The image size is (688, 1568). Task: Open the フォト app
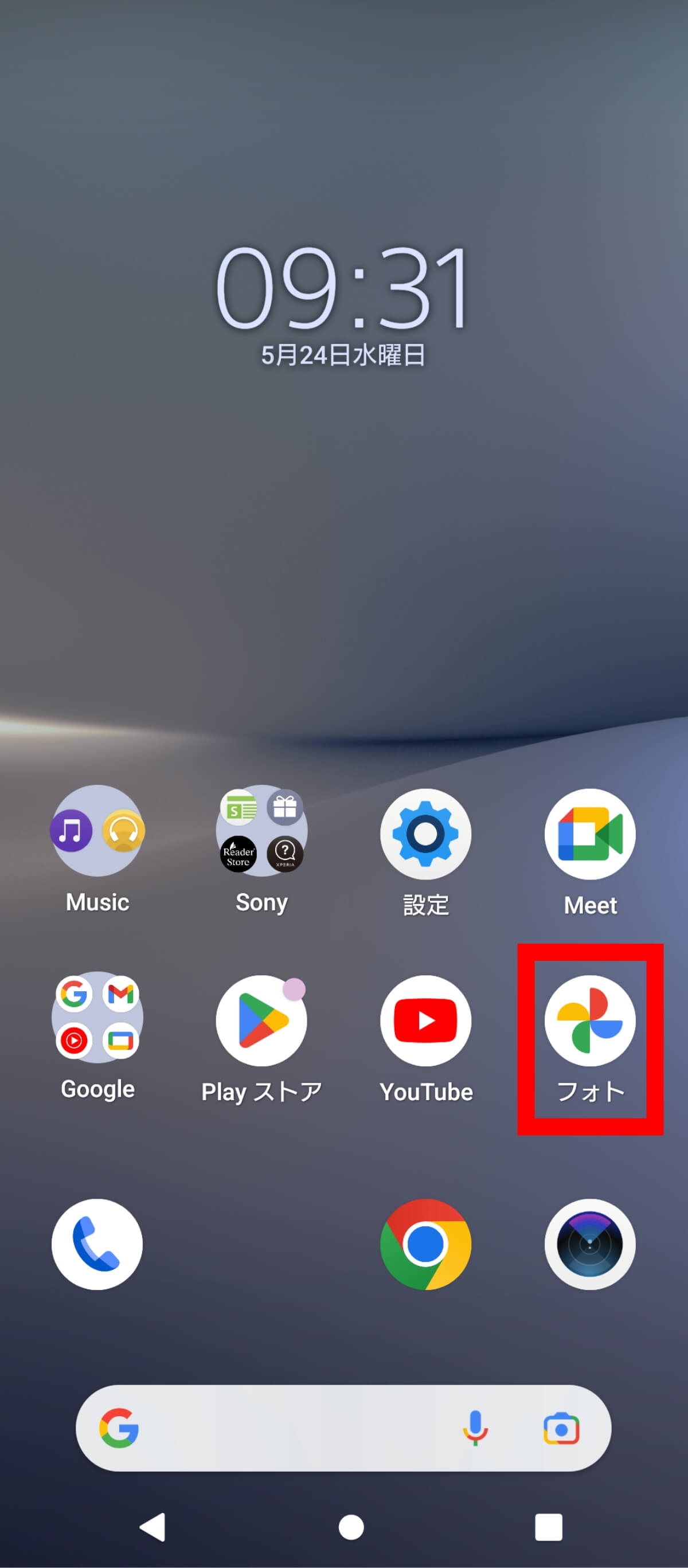(x=590, y=1021)
